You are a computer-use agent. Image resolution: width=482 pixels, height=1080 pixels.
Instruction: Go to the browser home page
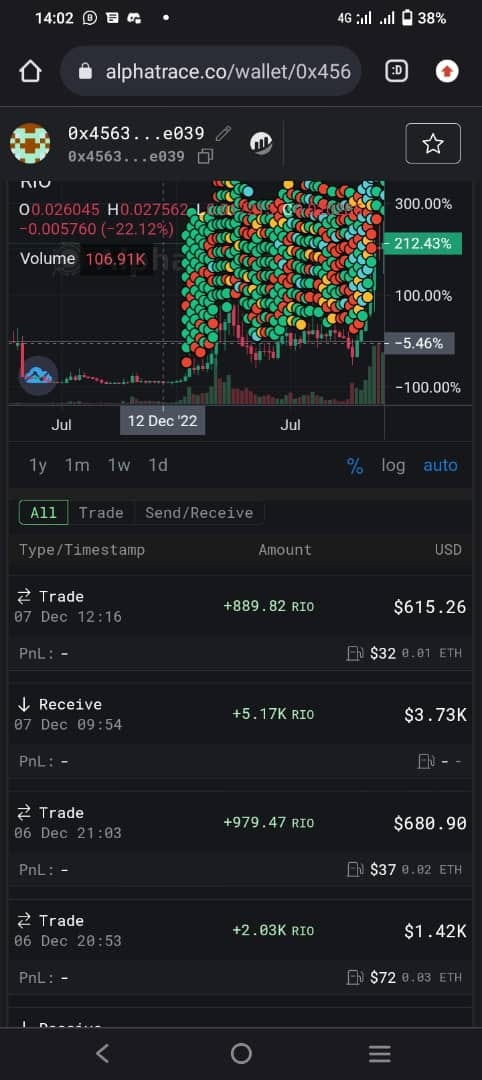[x=30, y=72]
